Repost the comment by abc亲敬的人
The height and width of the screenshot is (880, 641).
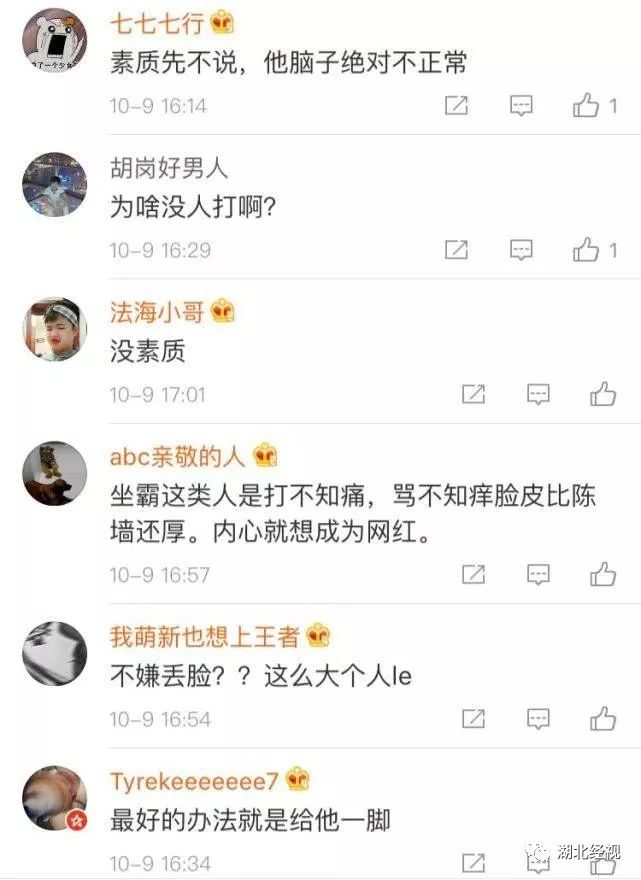click(x=473, y=573)
